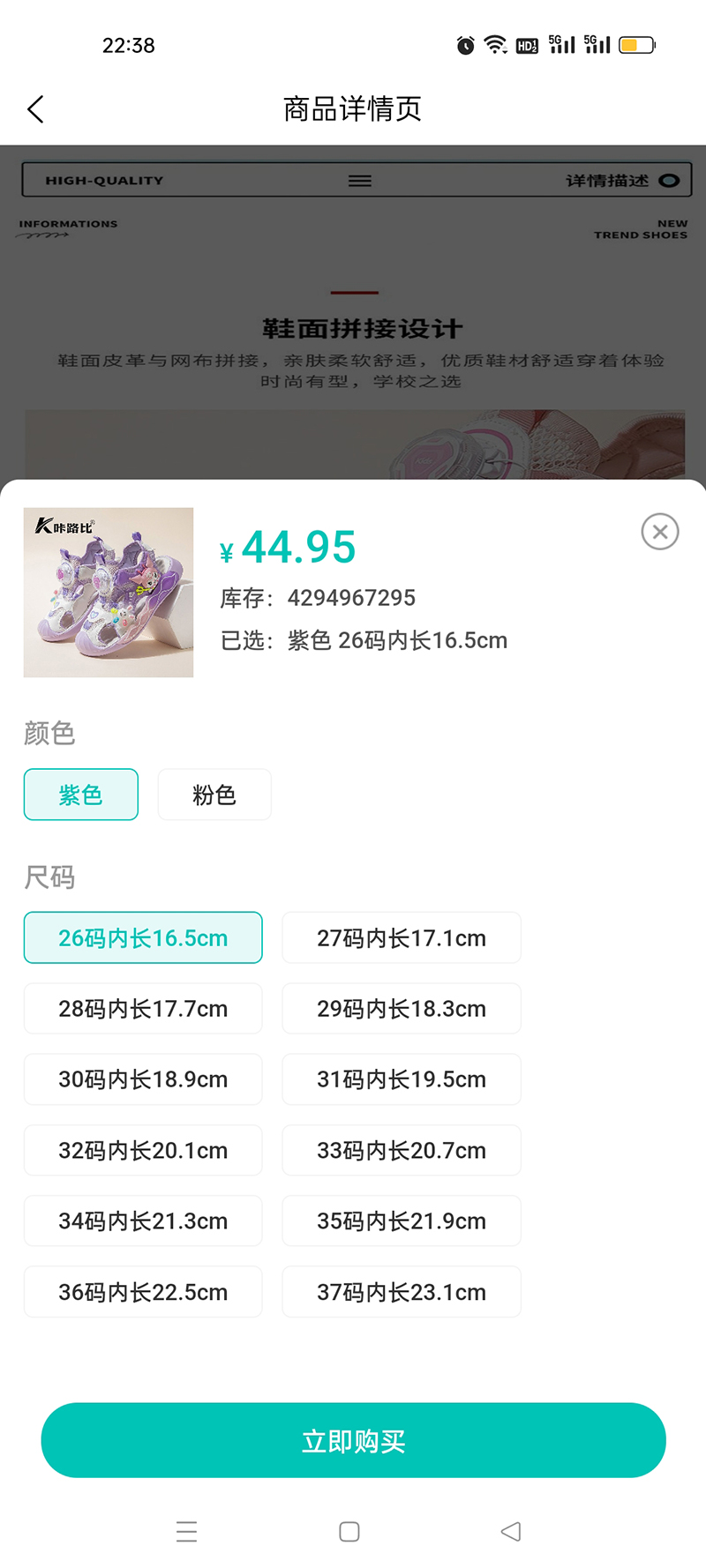The width and height of the screenshot is (706, 1568).
Task: Choose size 30码内长18.9cm
Action: click(142, 1079)
